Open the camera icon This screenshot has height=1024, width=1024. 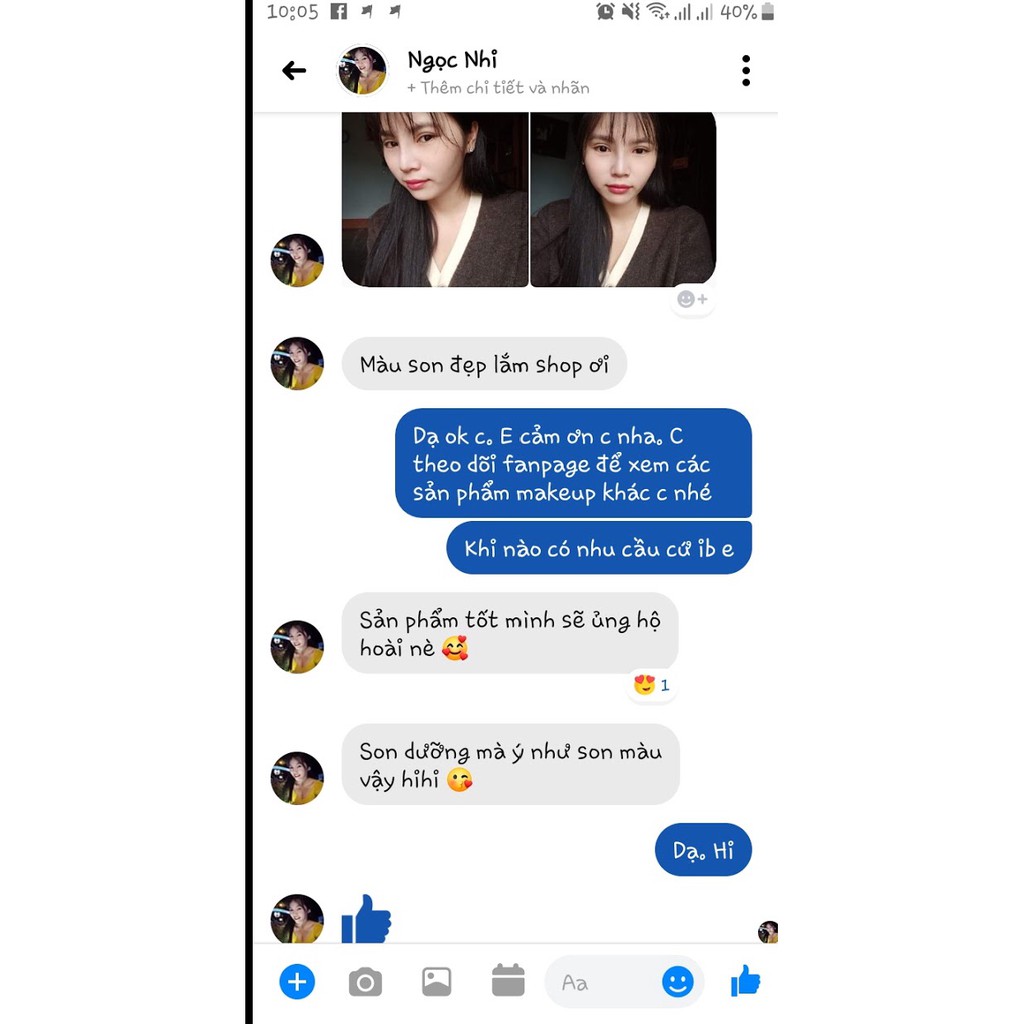pos(365,982)
